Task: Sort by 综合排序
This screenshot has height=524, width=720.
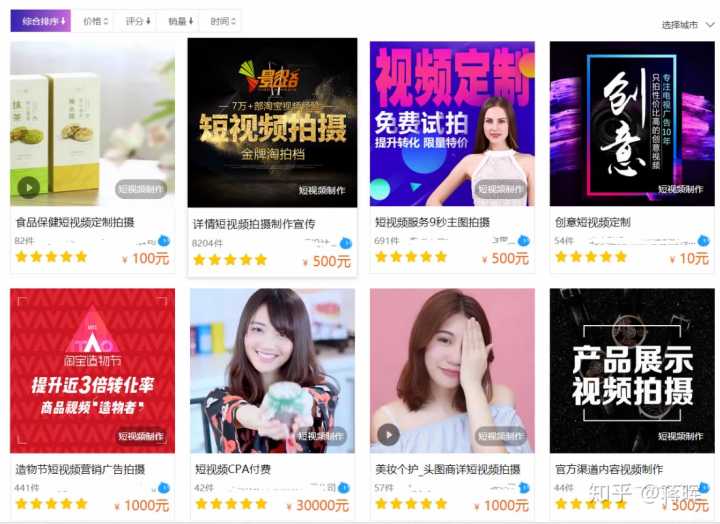Action: tap(40, 20)
